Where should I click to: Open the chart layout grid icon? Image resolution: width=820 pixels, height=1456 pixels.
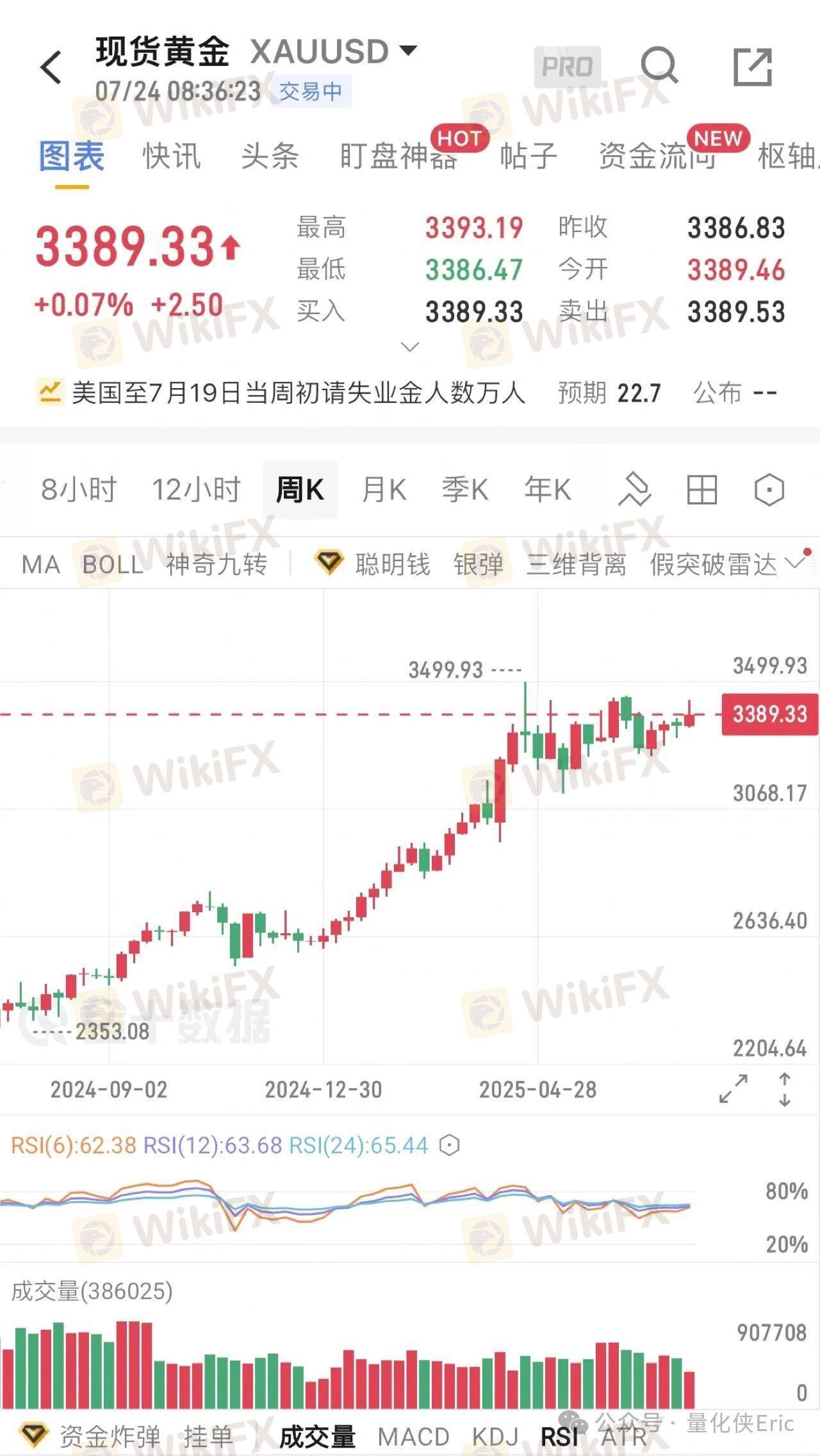point(702,491)
